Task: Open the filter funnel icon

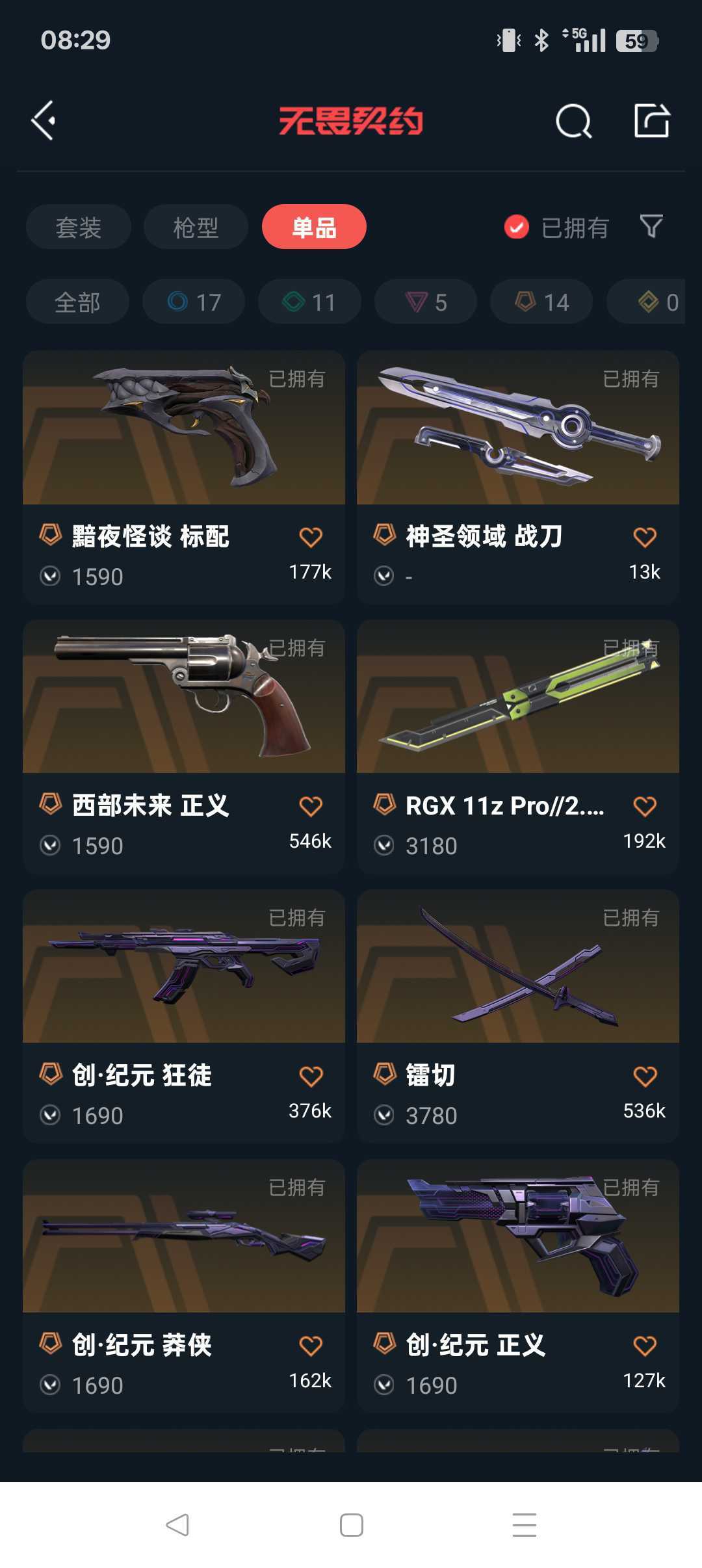Action: [651, 227]
